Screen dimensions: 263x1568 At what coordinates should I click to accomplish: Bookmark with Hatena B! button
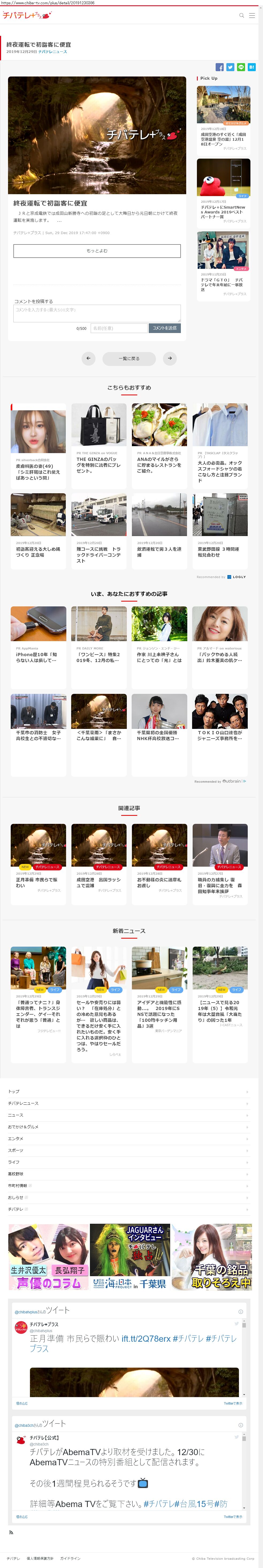pyautogui.click(x=251, y=67)
